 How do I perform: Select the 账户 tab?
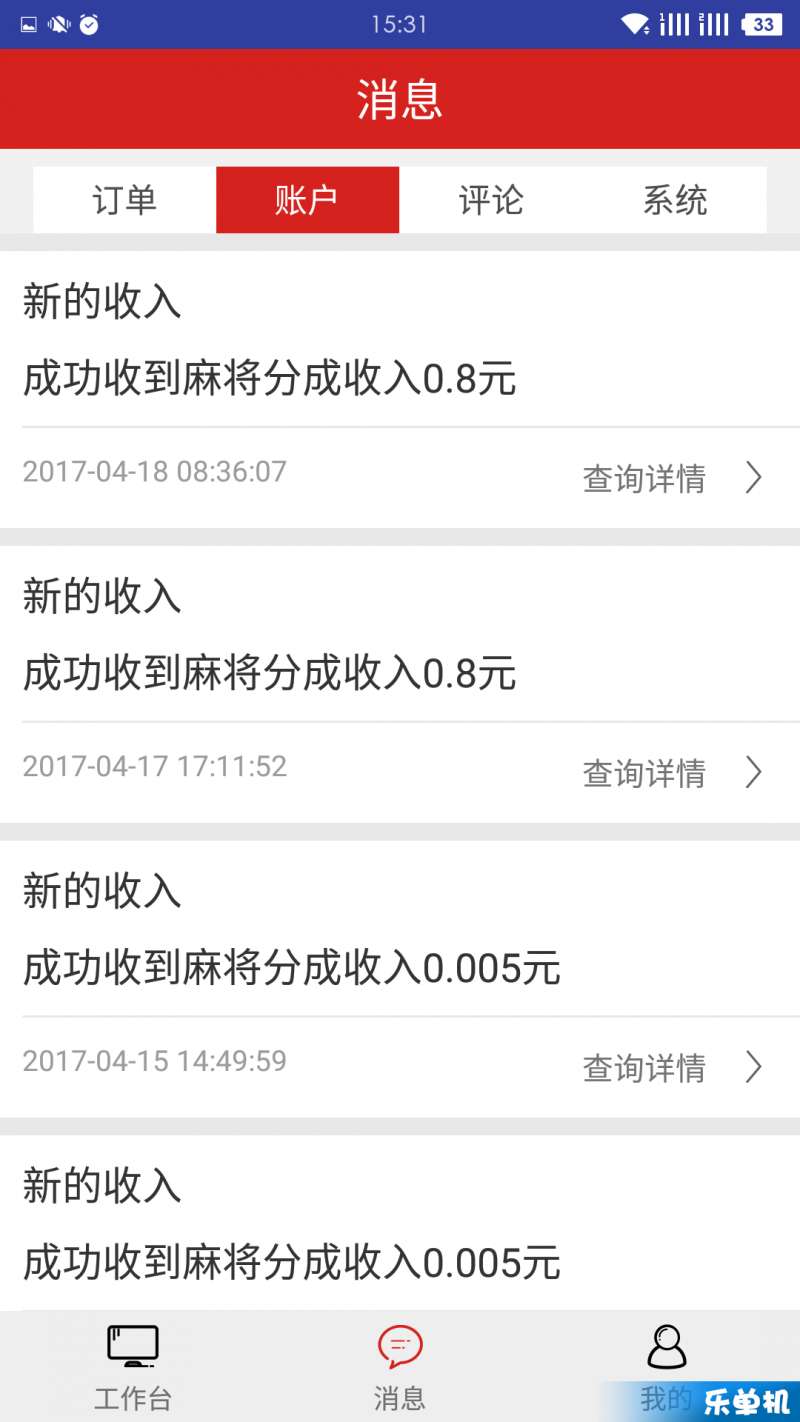click(308, 200)
